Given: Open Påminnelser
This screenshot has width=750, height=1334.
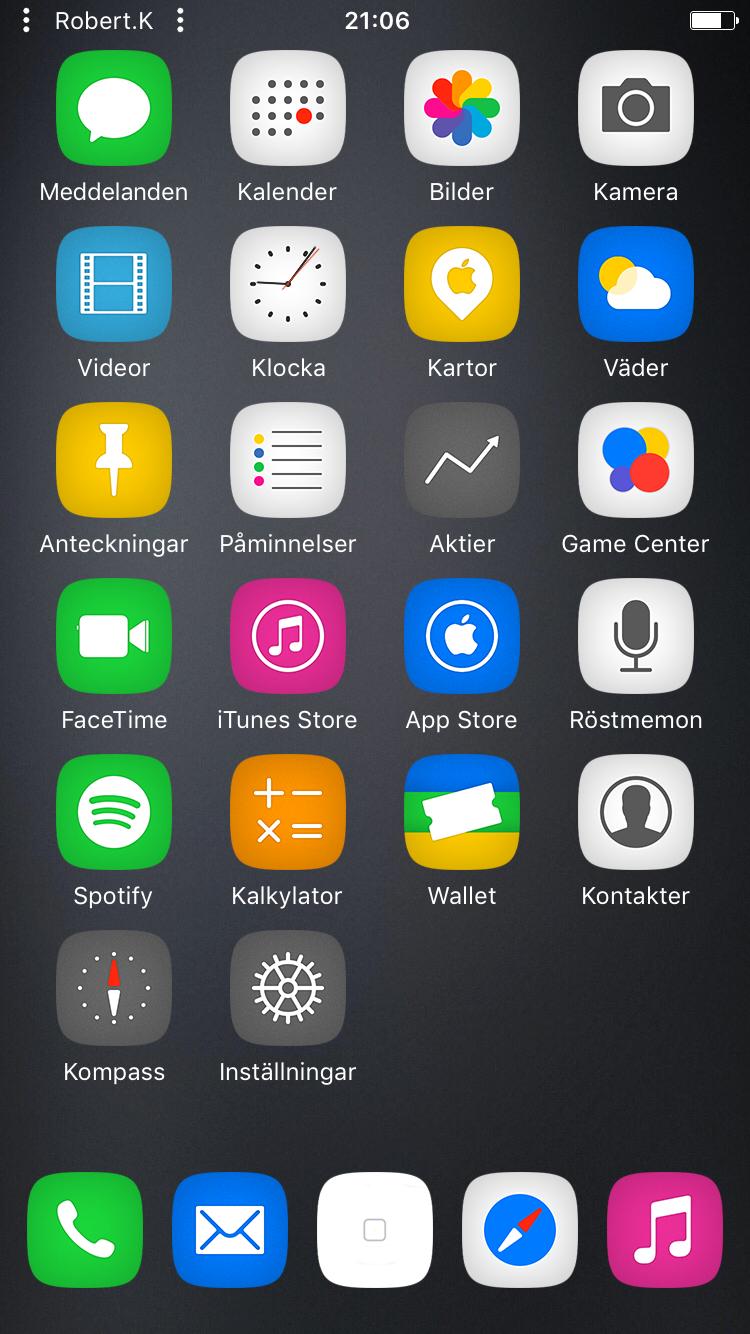Looking at the screenshot, I should point(288,460).
